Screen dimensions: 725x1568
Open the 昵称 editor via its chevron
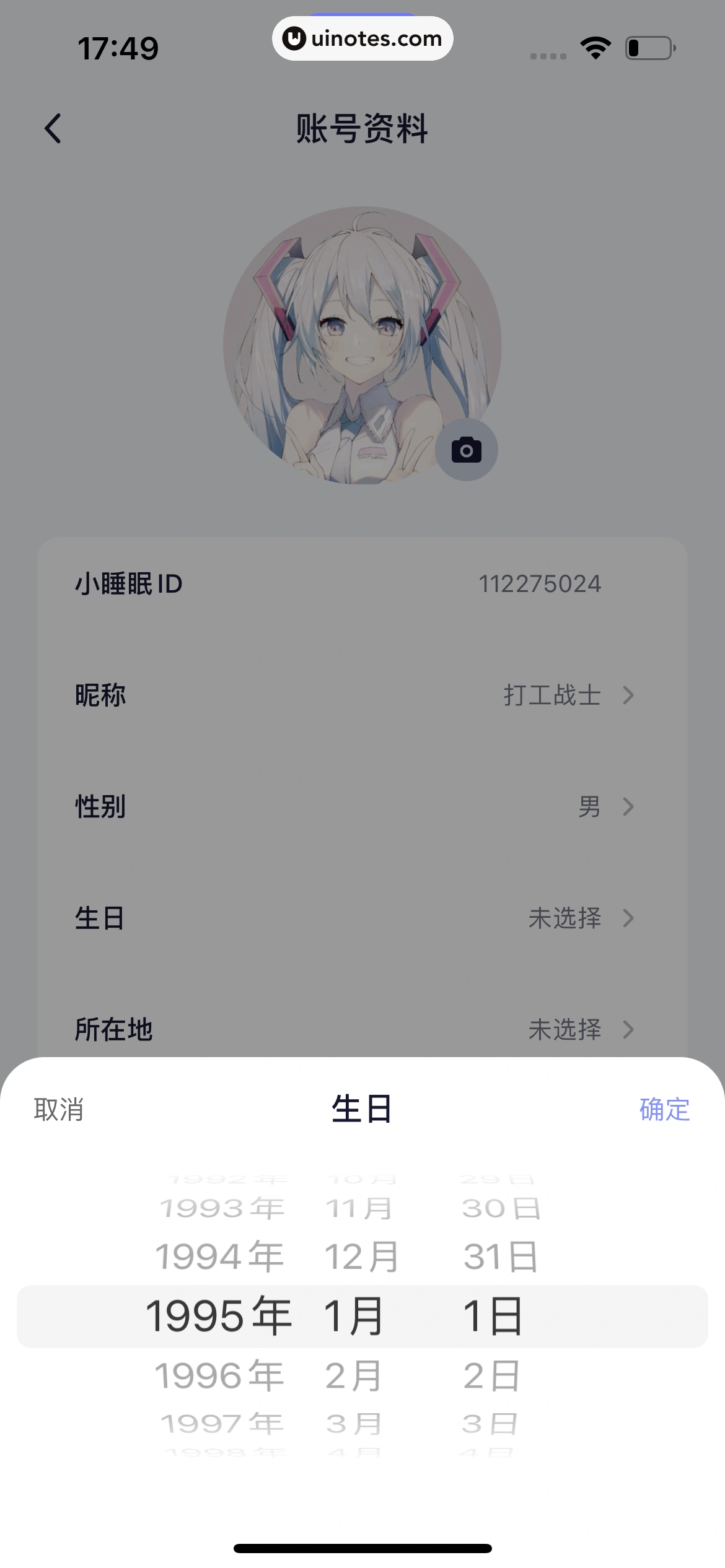[x=628, y=695]
